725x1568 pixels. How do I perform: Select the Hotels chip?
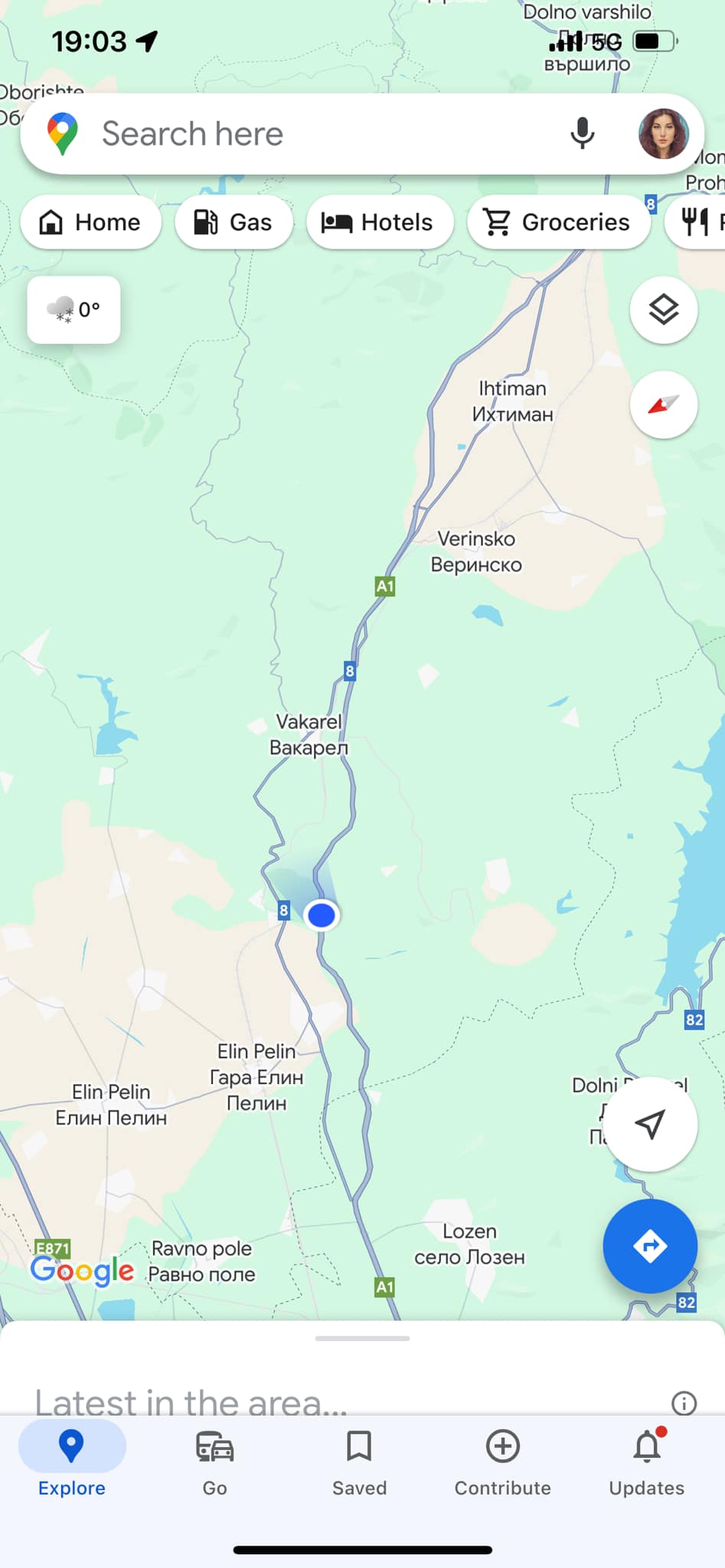pyautogui.click(x=380, y=222)
